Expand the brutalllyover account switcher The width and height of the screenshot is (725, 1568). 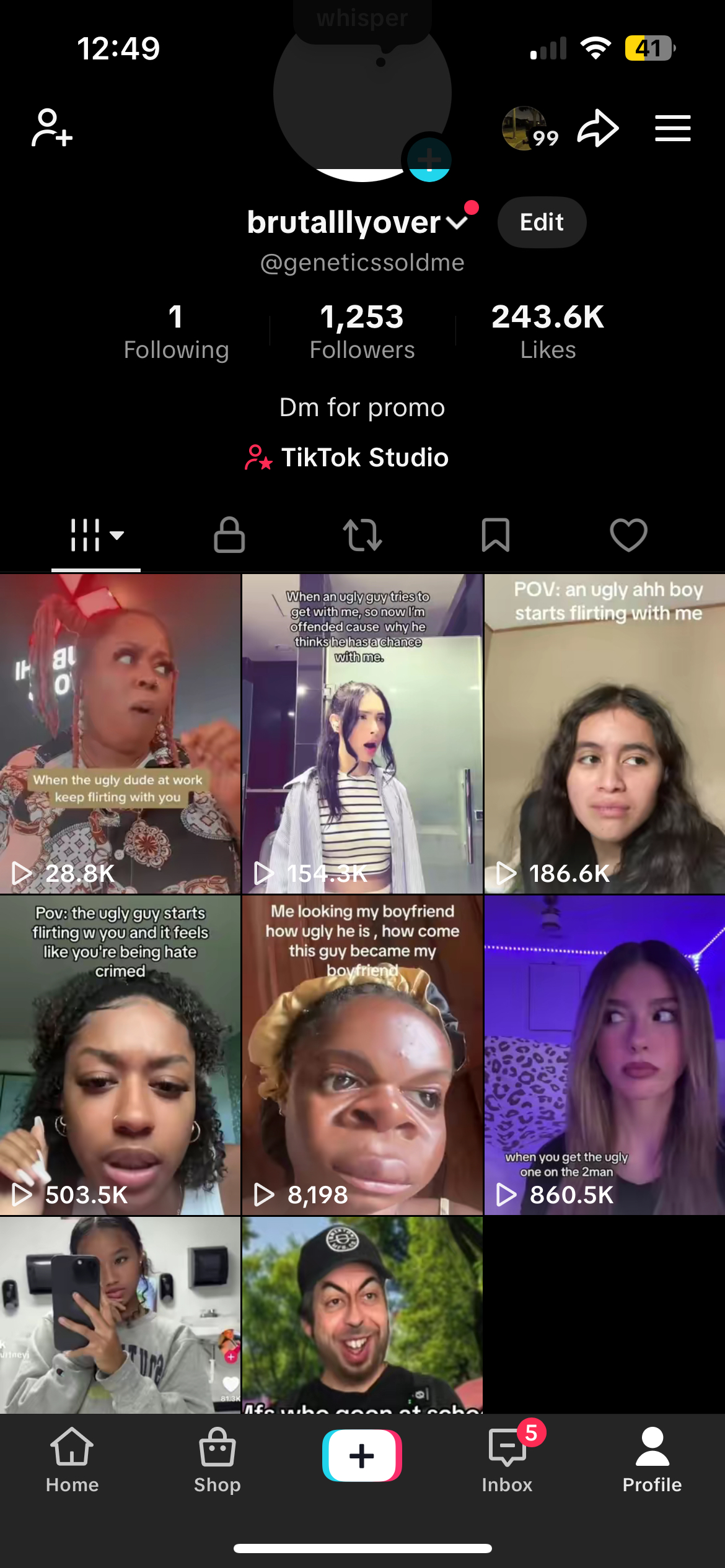457,222
